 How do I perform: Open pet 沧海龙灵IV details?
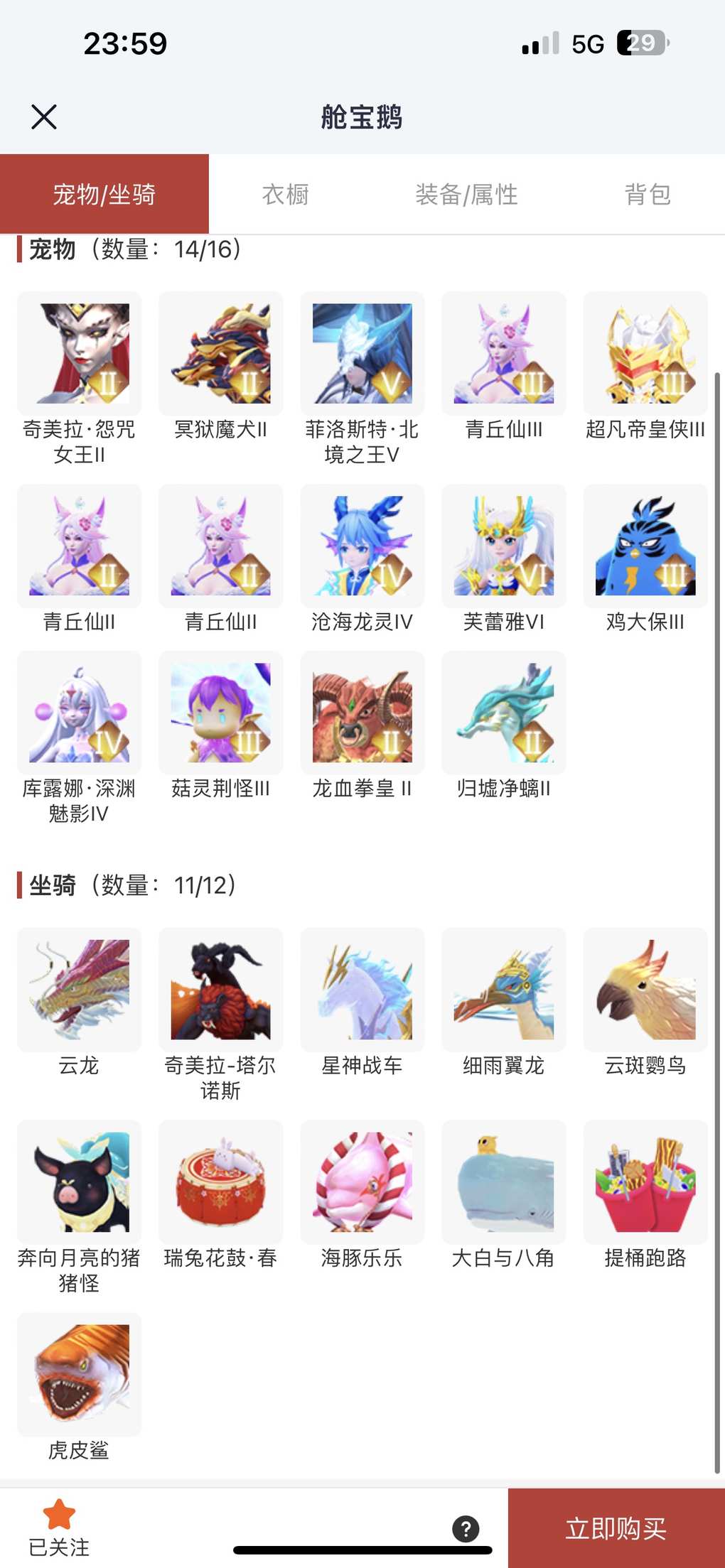click(362, 546)
